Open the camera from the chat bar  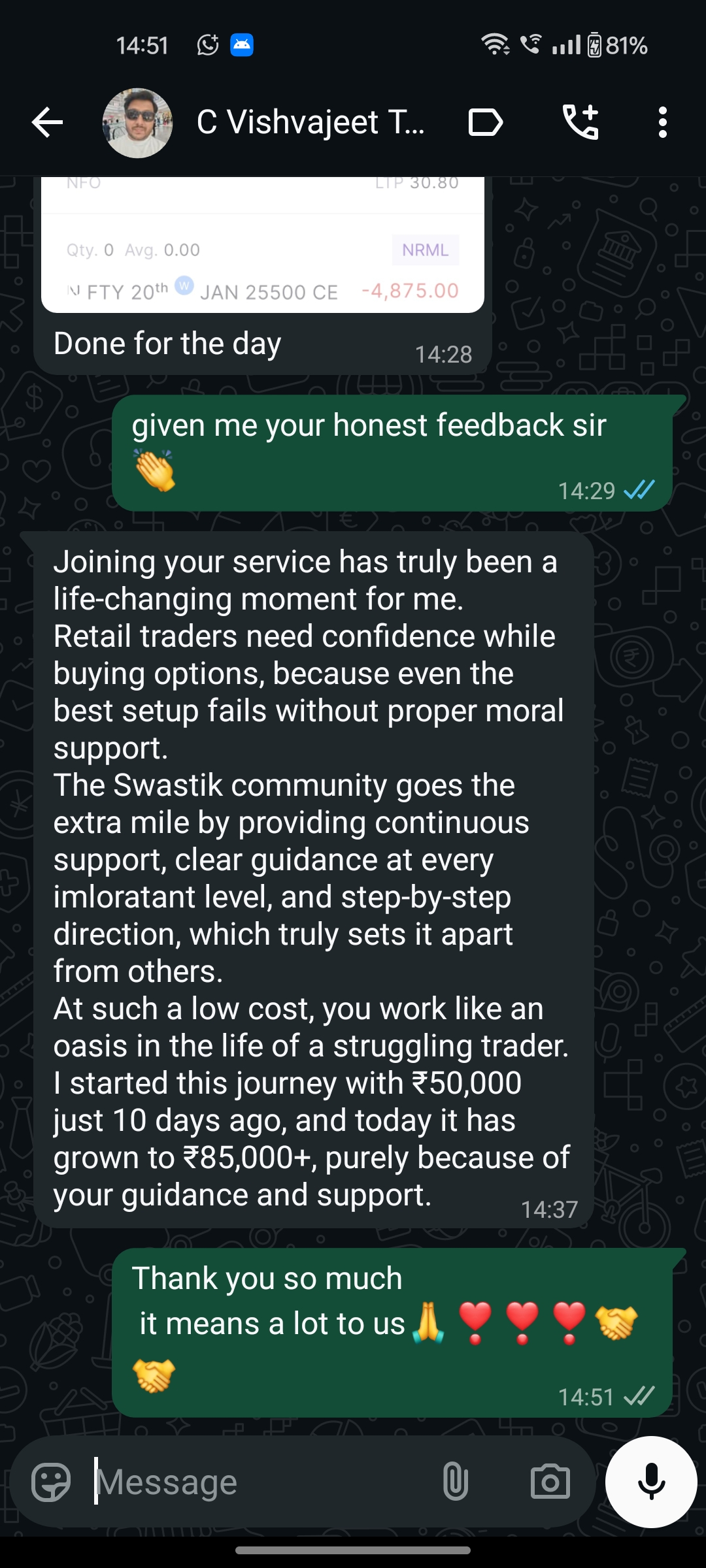point(550,1481)
